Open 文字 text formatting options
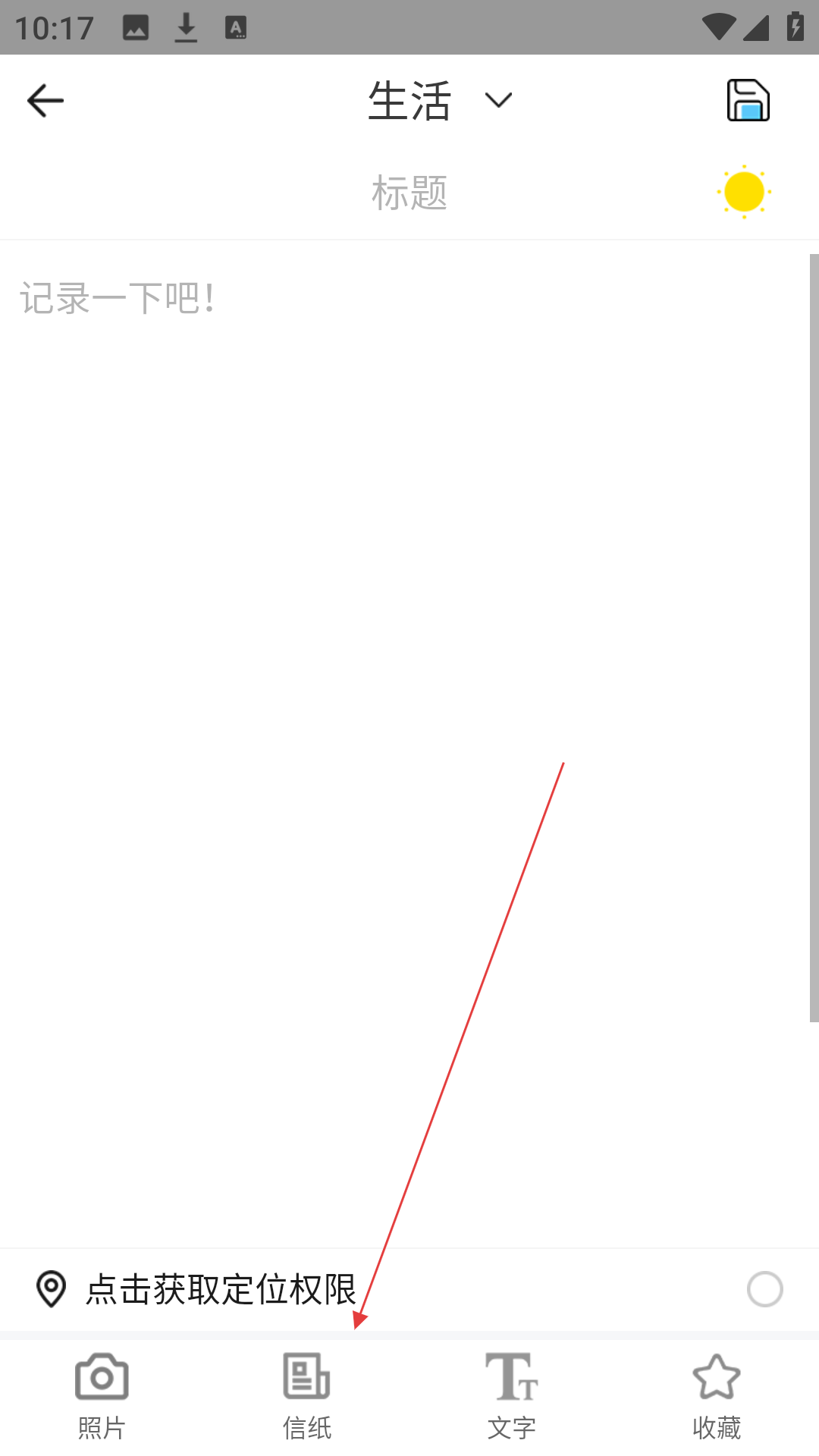The image size is (819, 1456). (x=512, y=1395)
